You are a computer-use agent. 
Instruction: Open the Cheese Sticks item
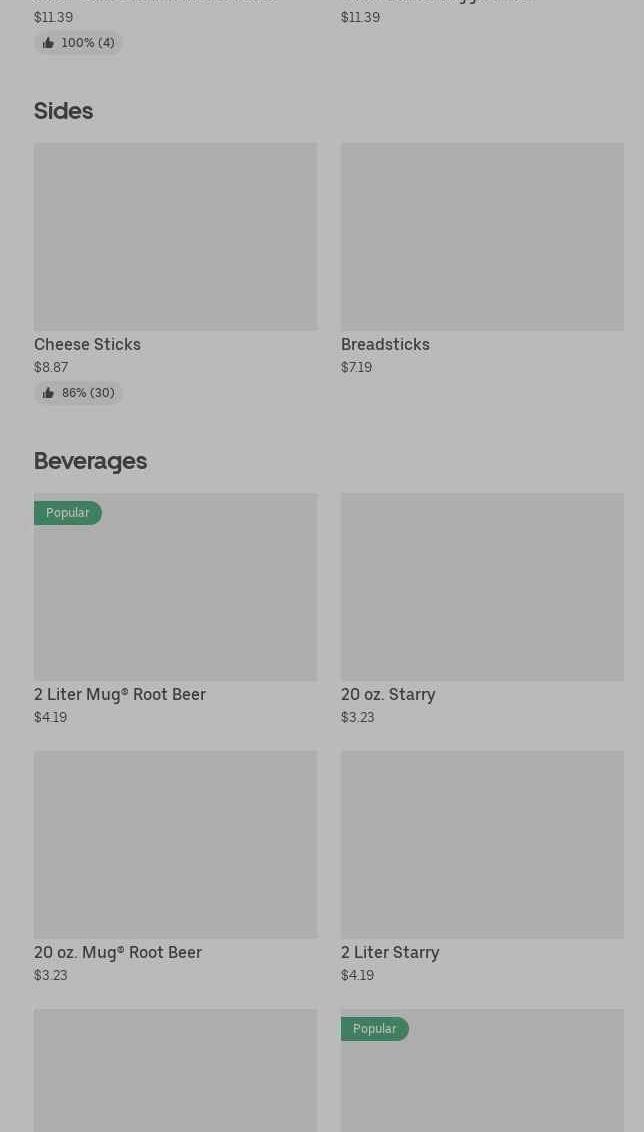tap(175, 273)
